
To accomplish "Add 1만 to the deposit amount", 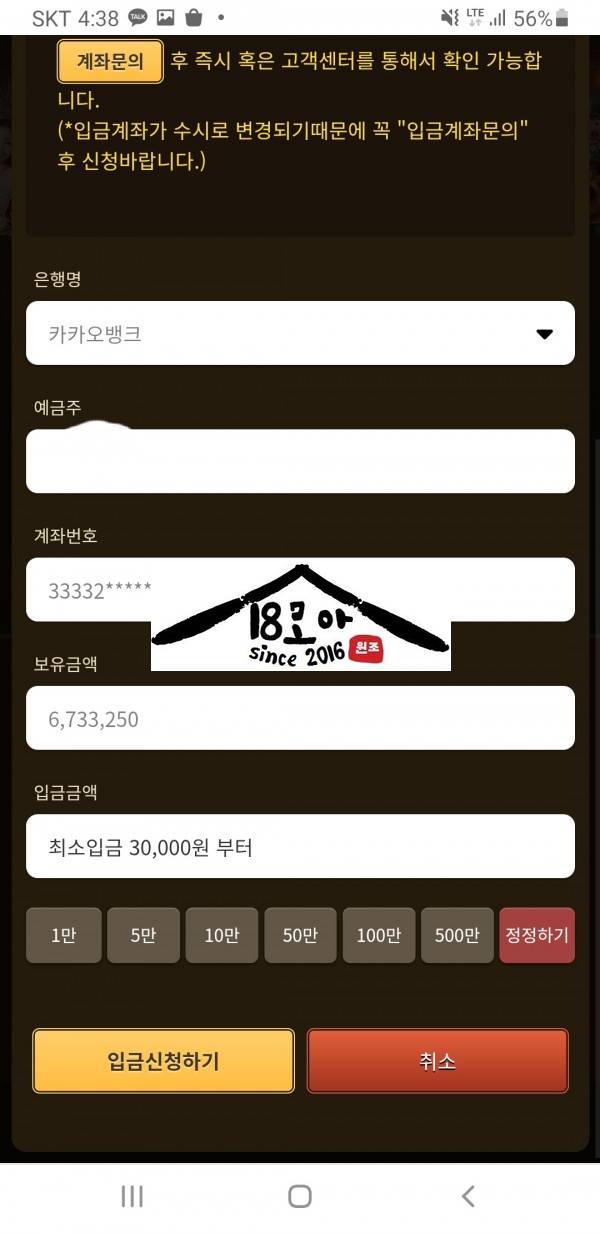I will (63, 936).
